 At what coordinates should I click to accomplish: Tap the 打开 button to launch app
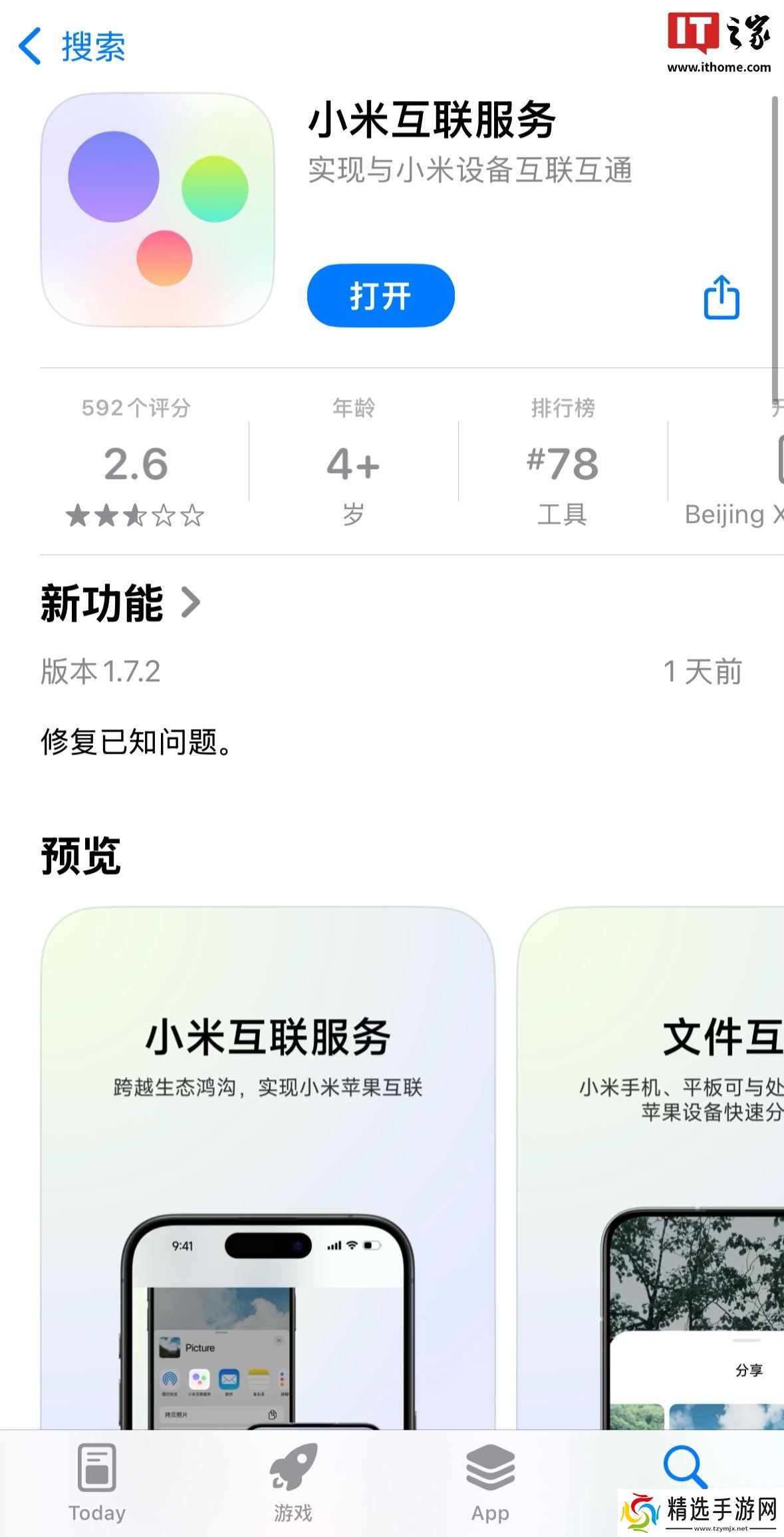point(380,295)
